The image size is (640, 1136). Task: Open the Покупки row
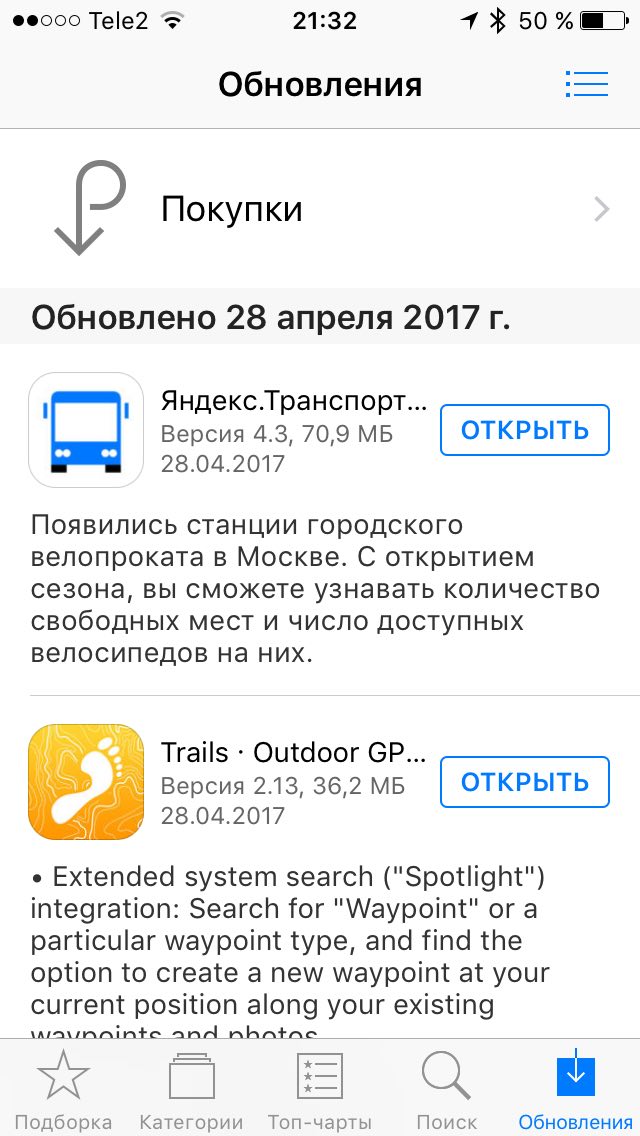pyautogui.click(x=320, y=209)
